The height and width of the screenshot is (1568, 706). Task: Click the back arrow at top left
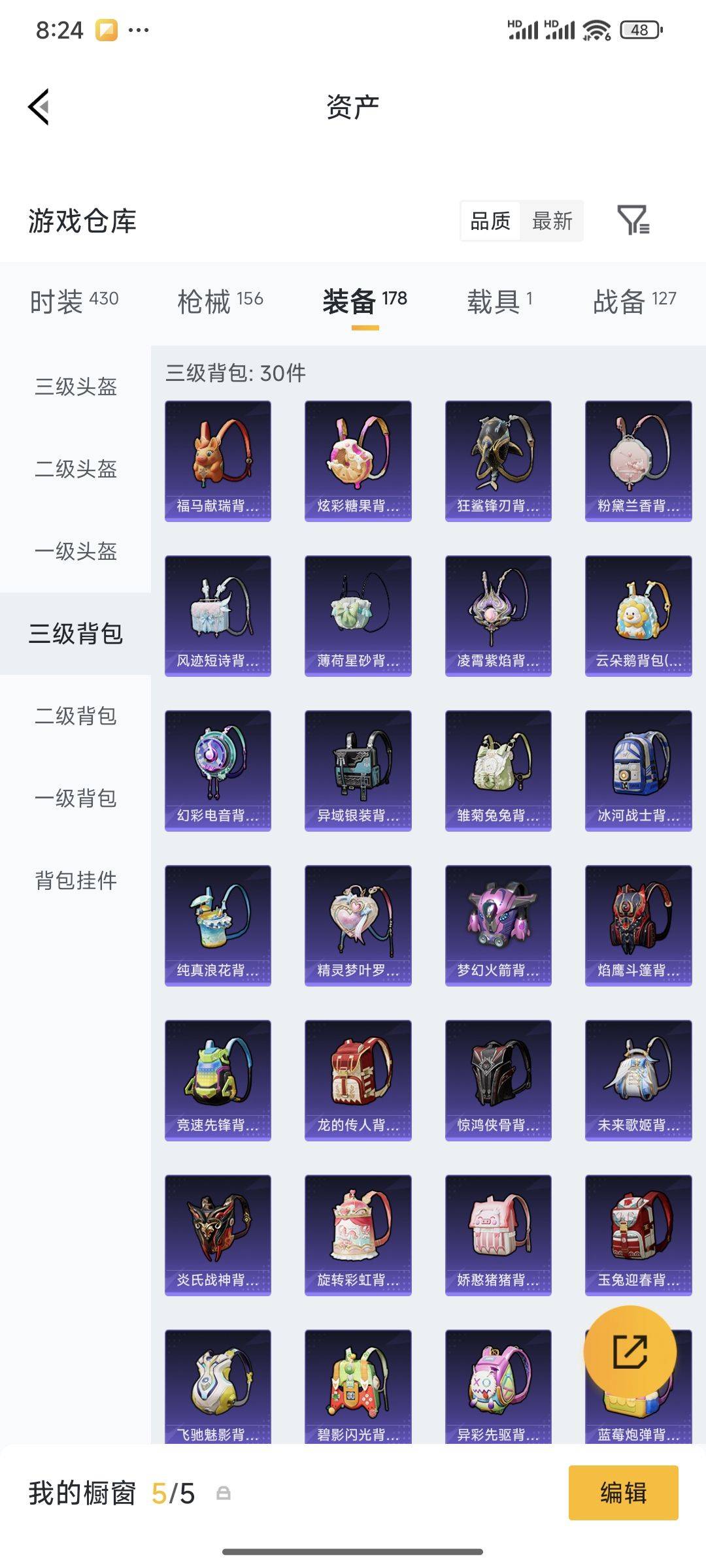pyautogui.click(x=37, y=106)
